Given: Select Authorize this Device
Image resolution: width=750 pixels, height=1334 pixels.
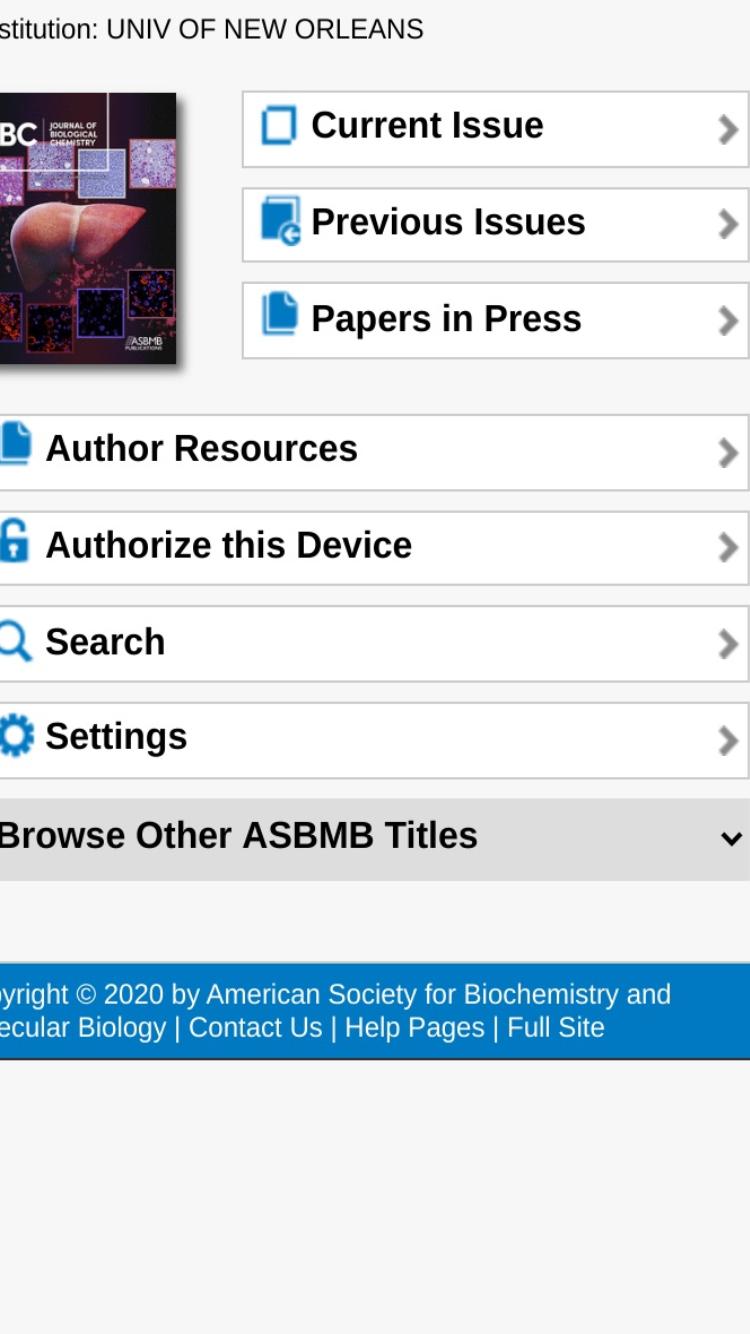Looking at the screenshot, I should click(375, 547).
